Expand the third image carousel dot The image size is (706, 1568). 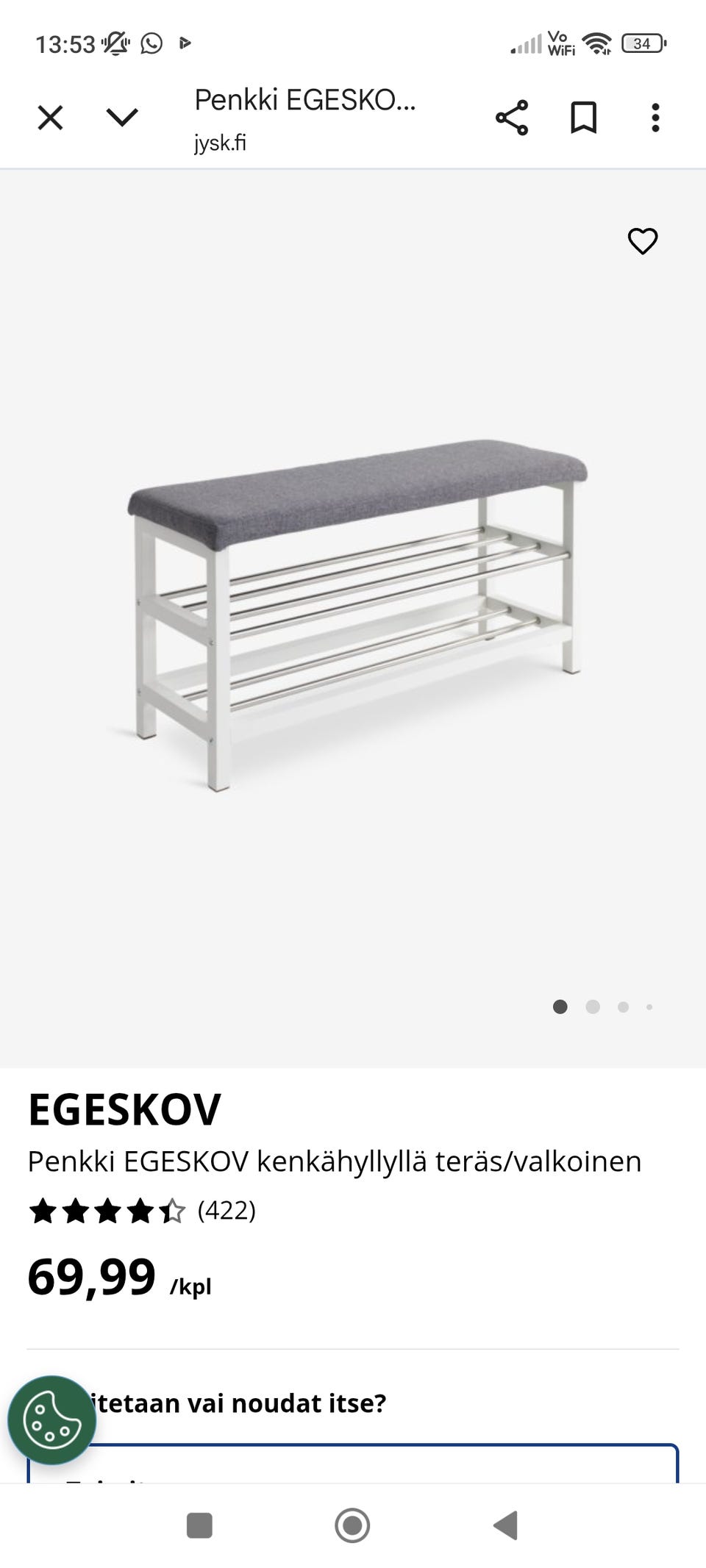(x=622, y=1007)
